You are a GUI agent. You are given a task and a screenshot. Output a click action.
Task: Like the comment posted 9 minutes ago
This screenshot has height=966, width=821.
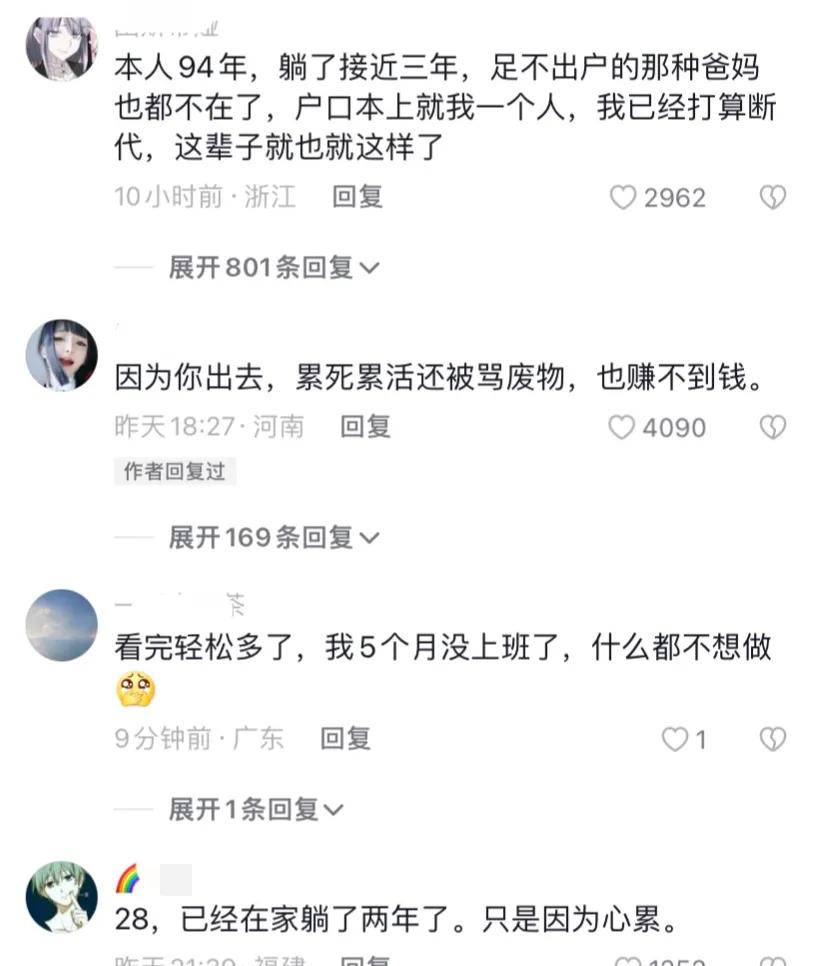pyautogui.click(x=678, y=740)
